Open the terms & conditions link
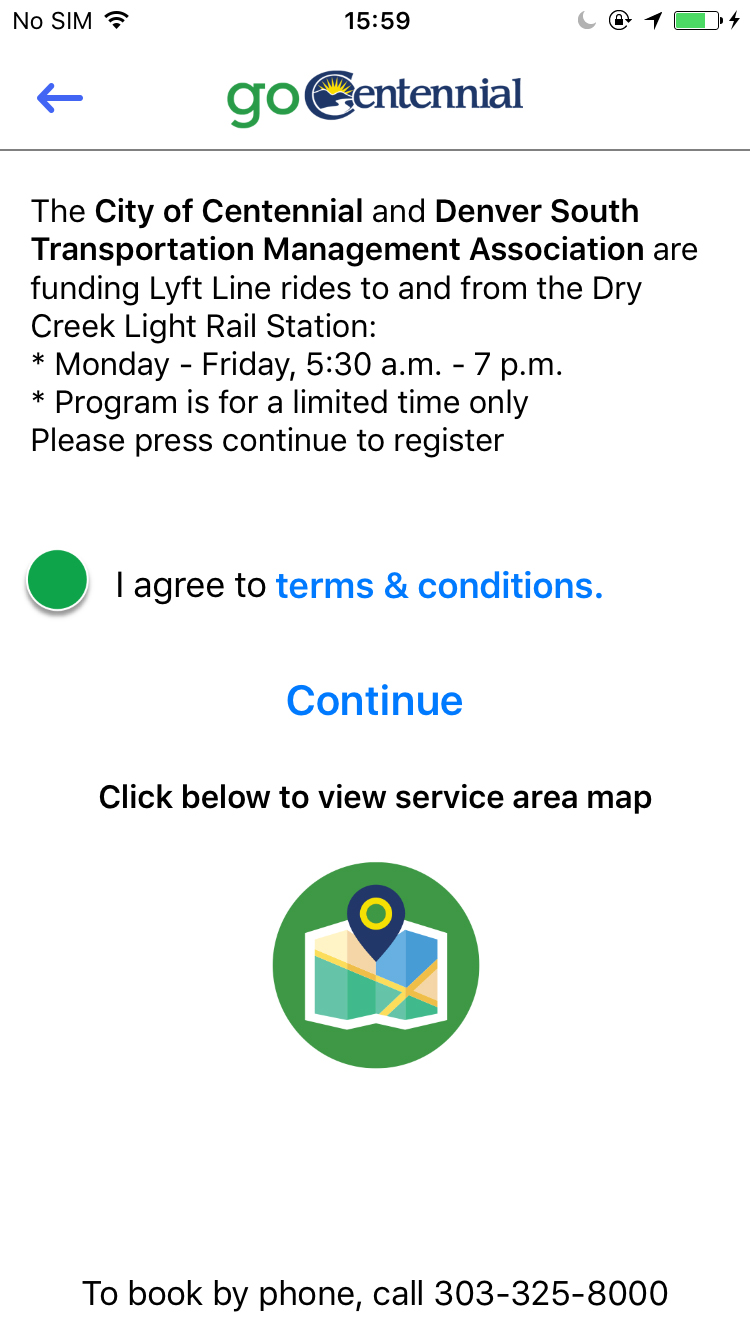 439,586
